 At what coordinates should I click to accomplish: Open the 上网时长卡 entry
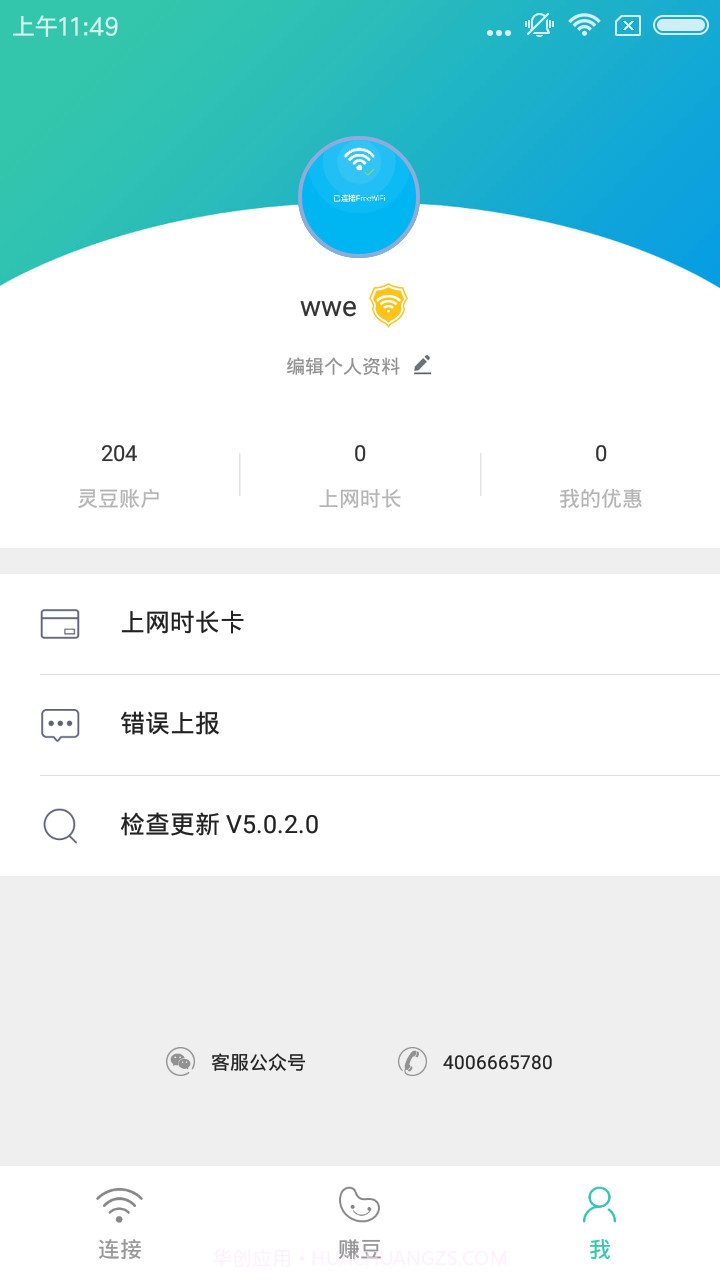pyautogui.click(x=181, y=623)
